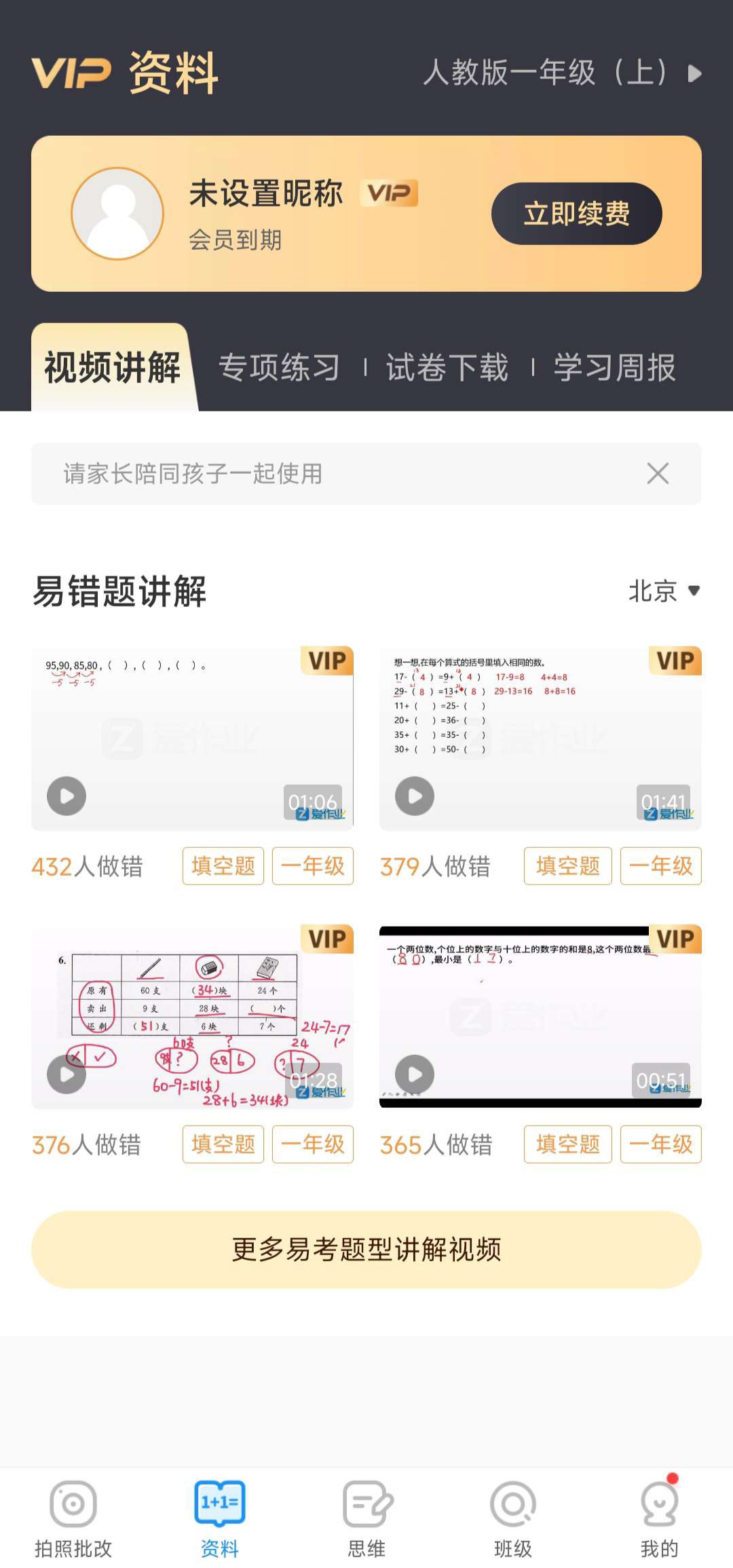Viewport: 733px width, 1568px height.
Task: Dismiss the 请家长陪同孩子一起使用 notice
Action: 658,473
